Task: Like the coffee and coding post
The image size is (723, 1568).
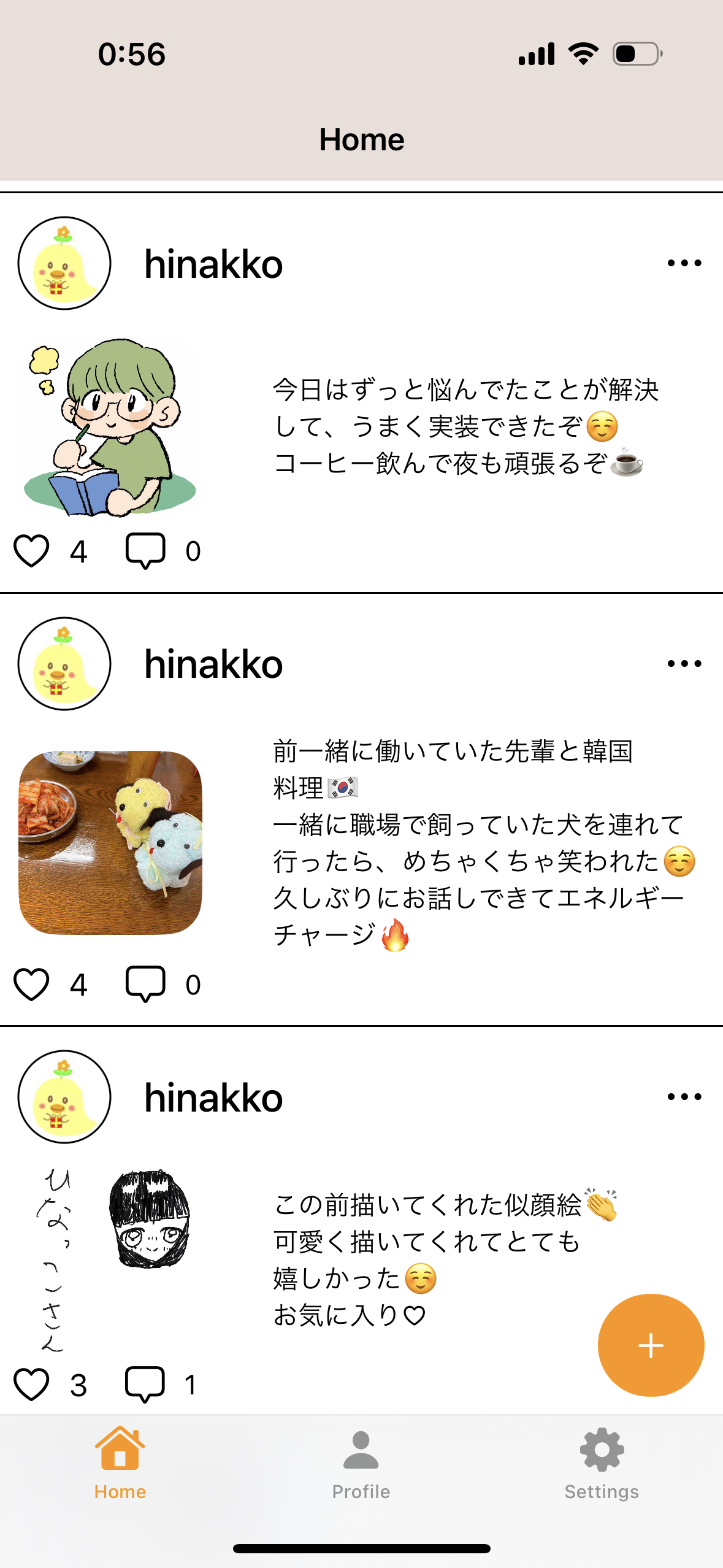Action: pyautogui.click(x=31, y=550)
